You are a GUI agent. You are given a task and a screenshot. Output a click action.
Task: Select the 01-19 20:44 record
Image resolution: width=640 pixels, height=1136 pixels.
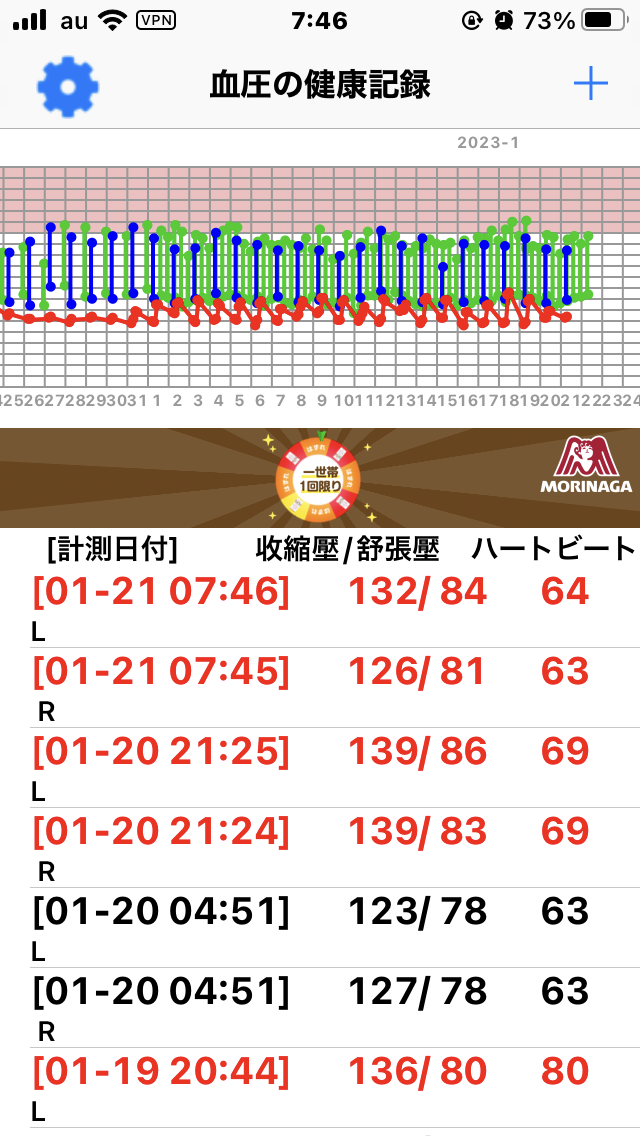click(x=320, y=1087)
